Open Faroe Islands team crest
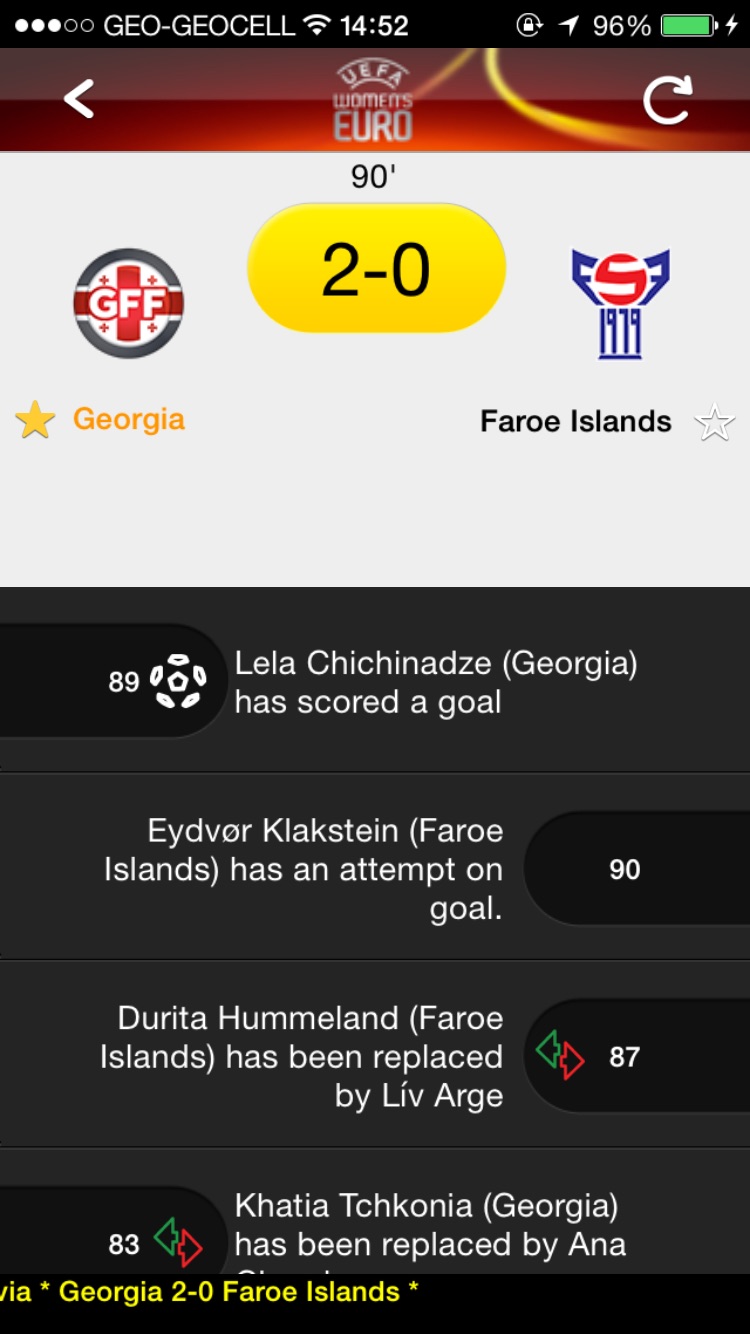This screenshot has width=750, height=1334. pyautogui.click(x=620, y=304)
